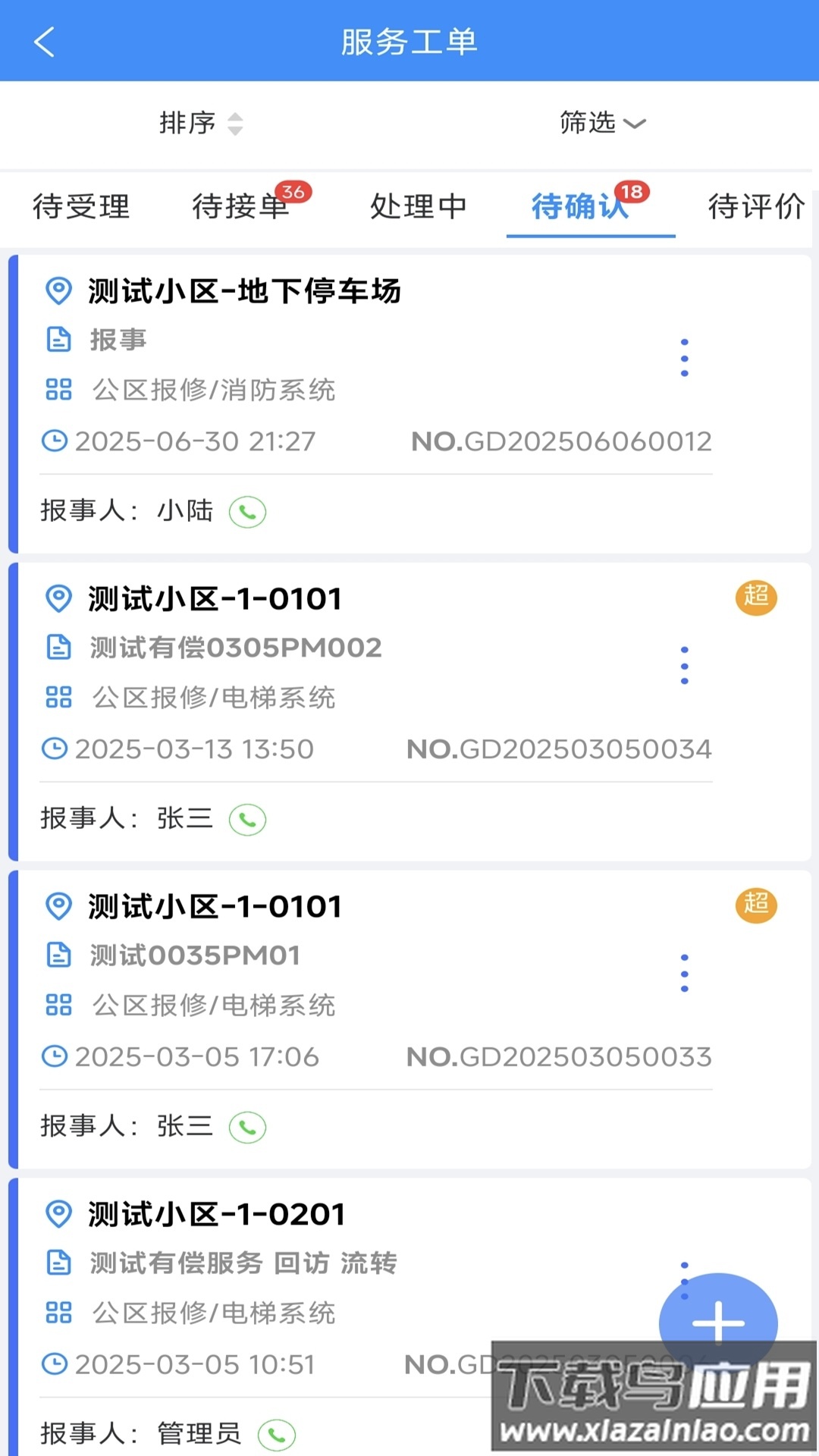819x1456 pixels.
Task: Open the sort direction arrows beside 排序
Action: 235,124
